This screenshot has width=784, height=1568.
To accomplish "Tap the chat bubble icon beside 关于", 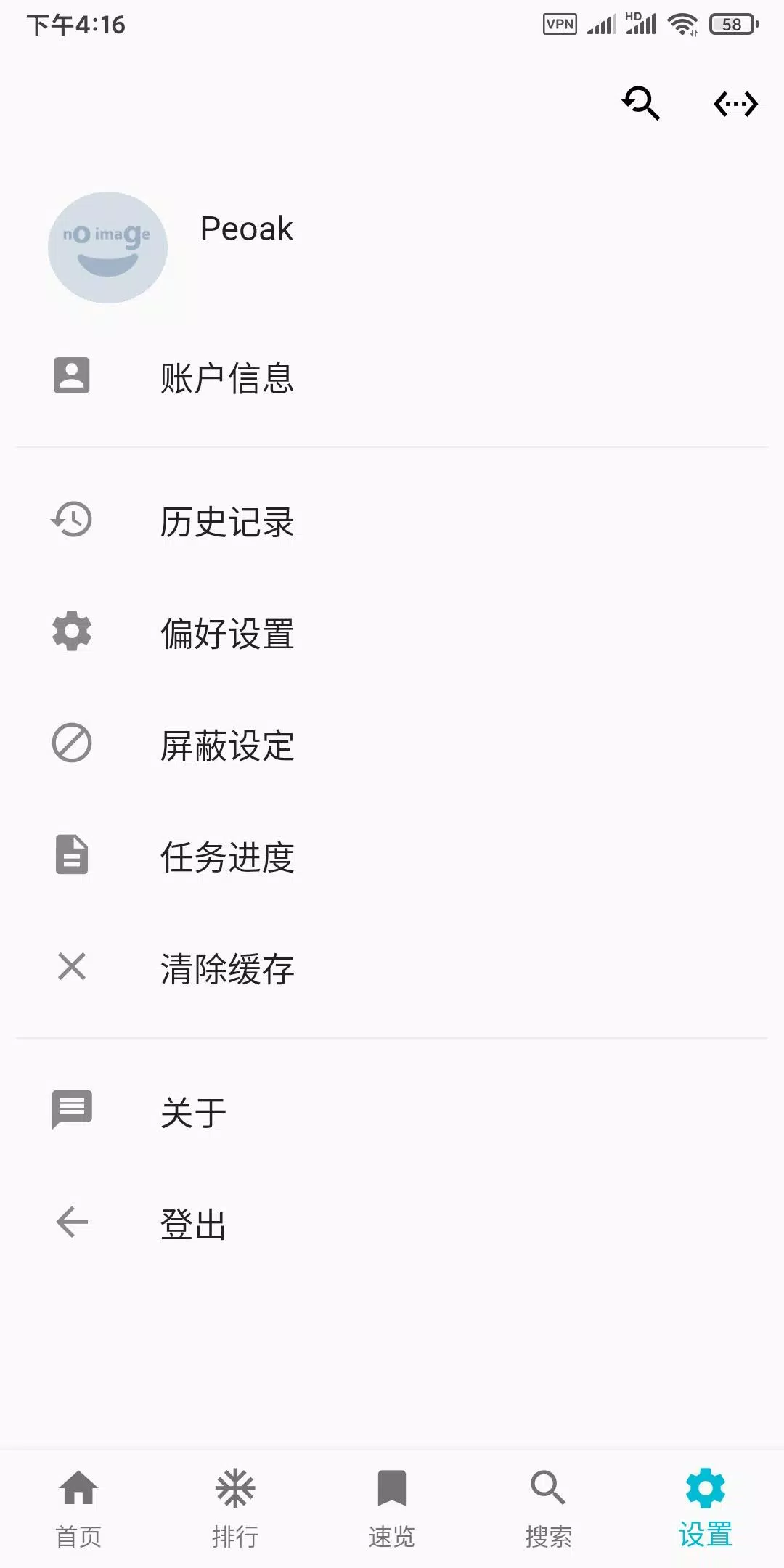I will 71,1108.
